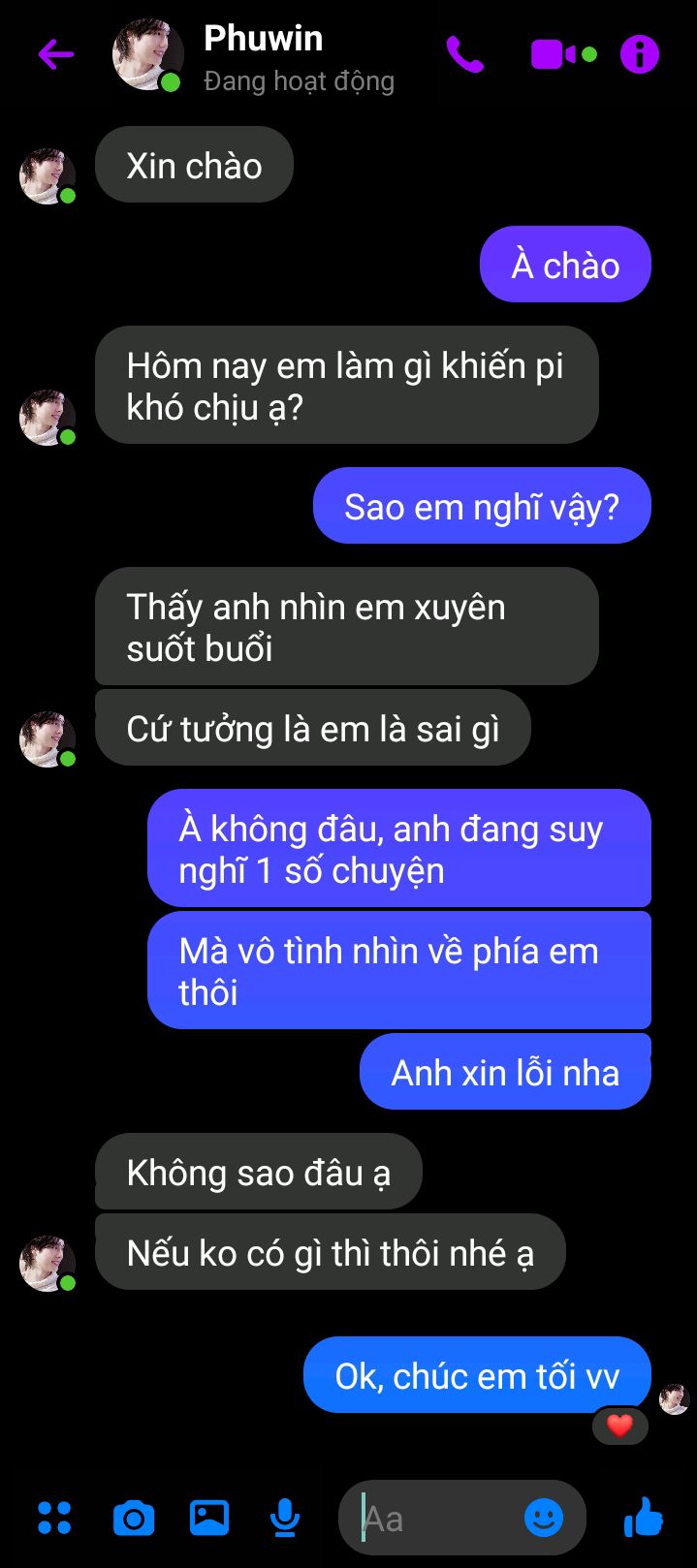This screenshot has height=1568, width=697.
Task: View the heart reaction on the last message
Action: click(620, 1427)
